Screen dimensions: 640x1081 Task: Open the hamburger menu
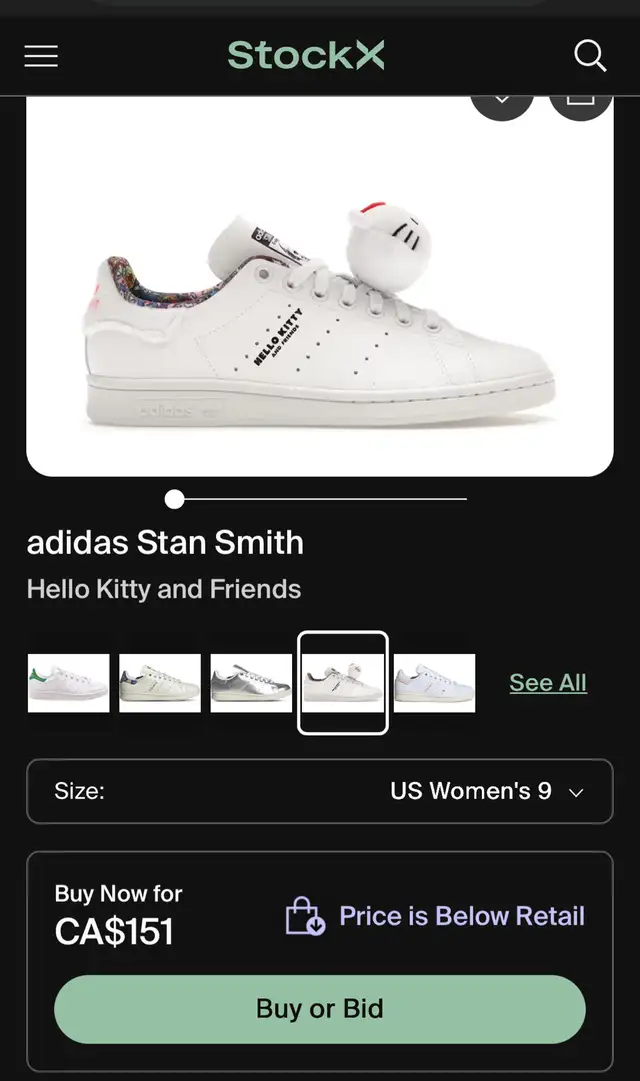(x=41, y=56)
